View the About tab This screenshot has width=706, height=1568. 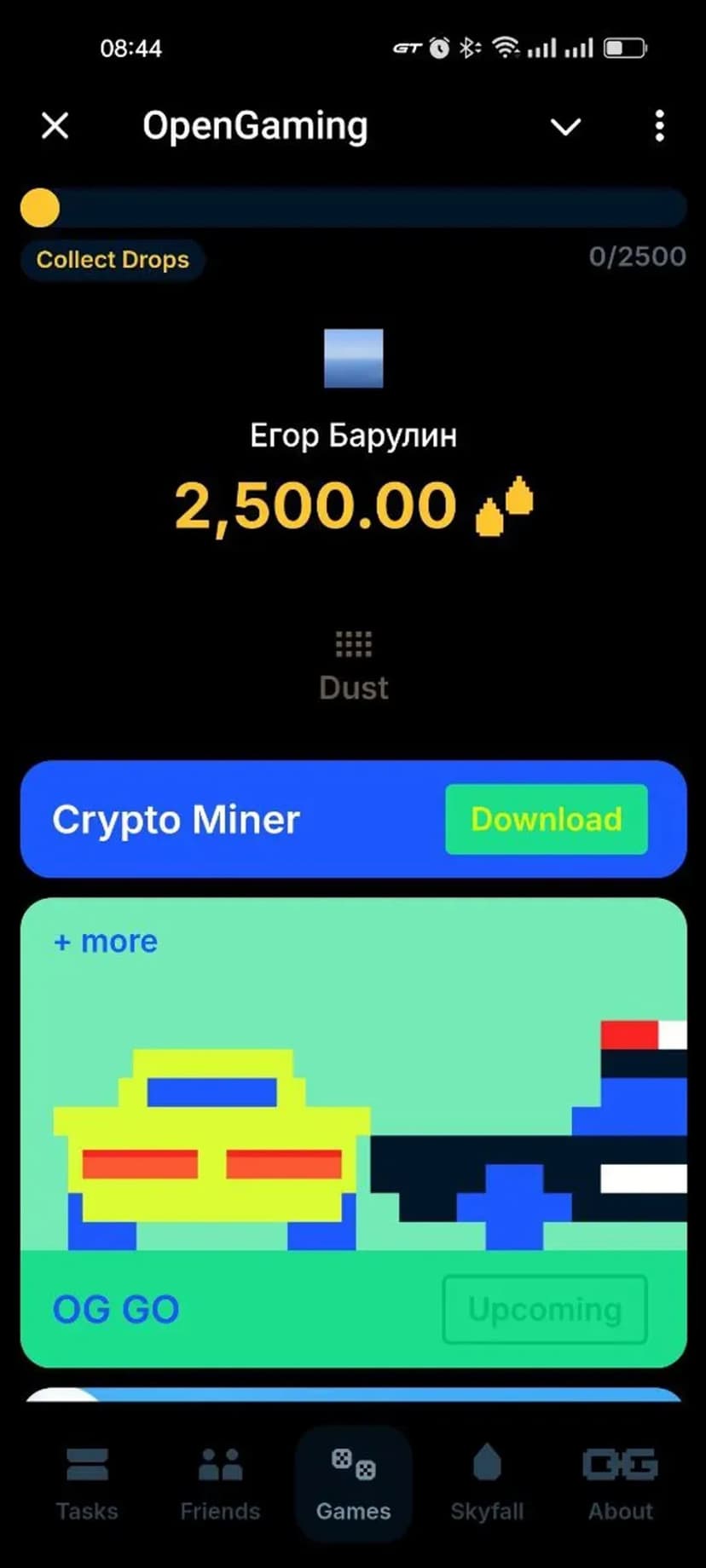620,1484
